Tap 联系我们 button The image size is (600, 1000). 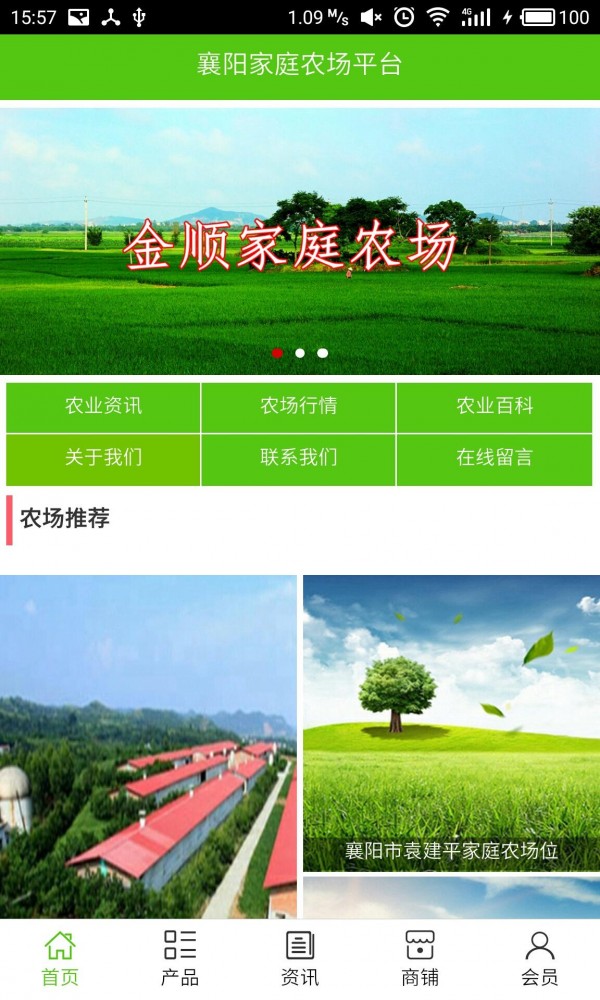298,458
